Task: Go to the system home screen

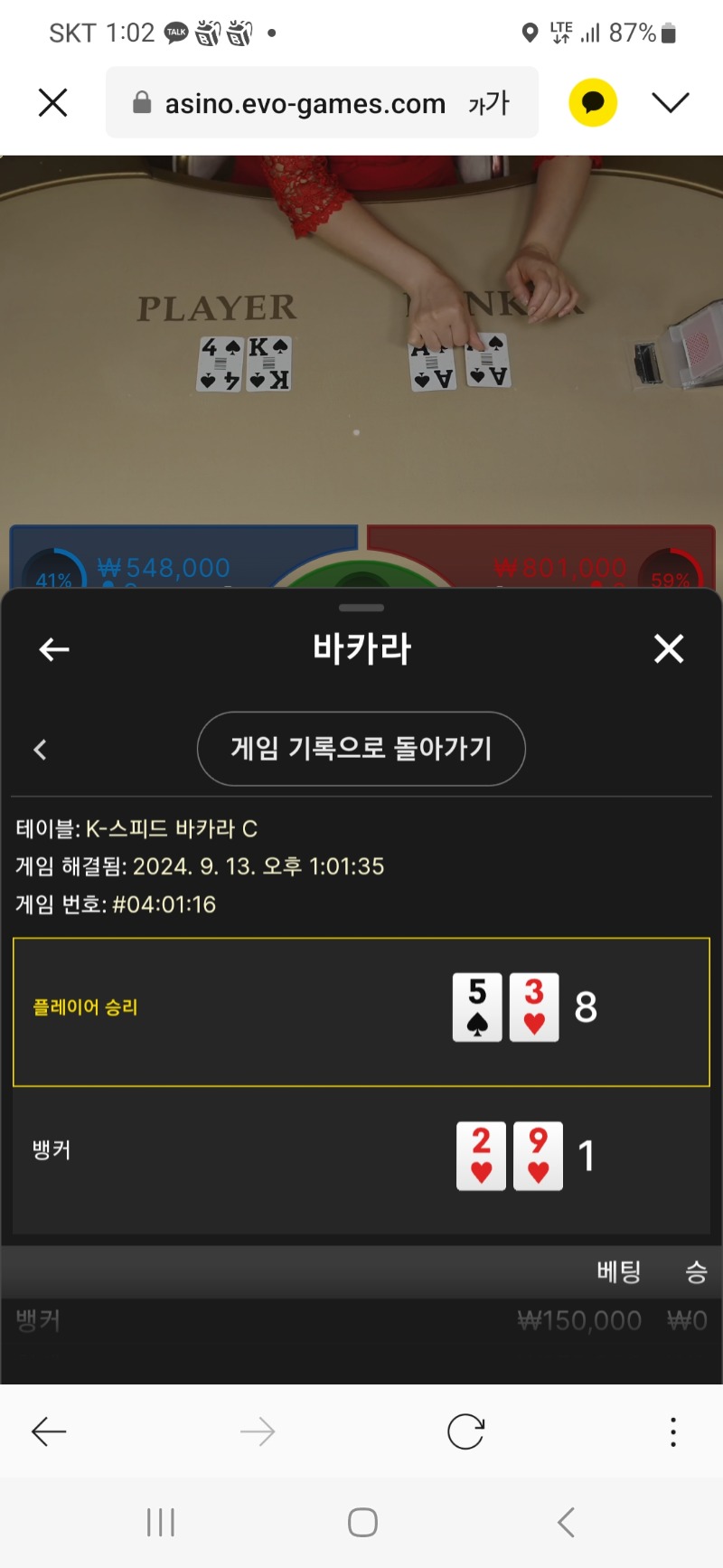Action: pos(362,1523)
